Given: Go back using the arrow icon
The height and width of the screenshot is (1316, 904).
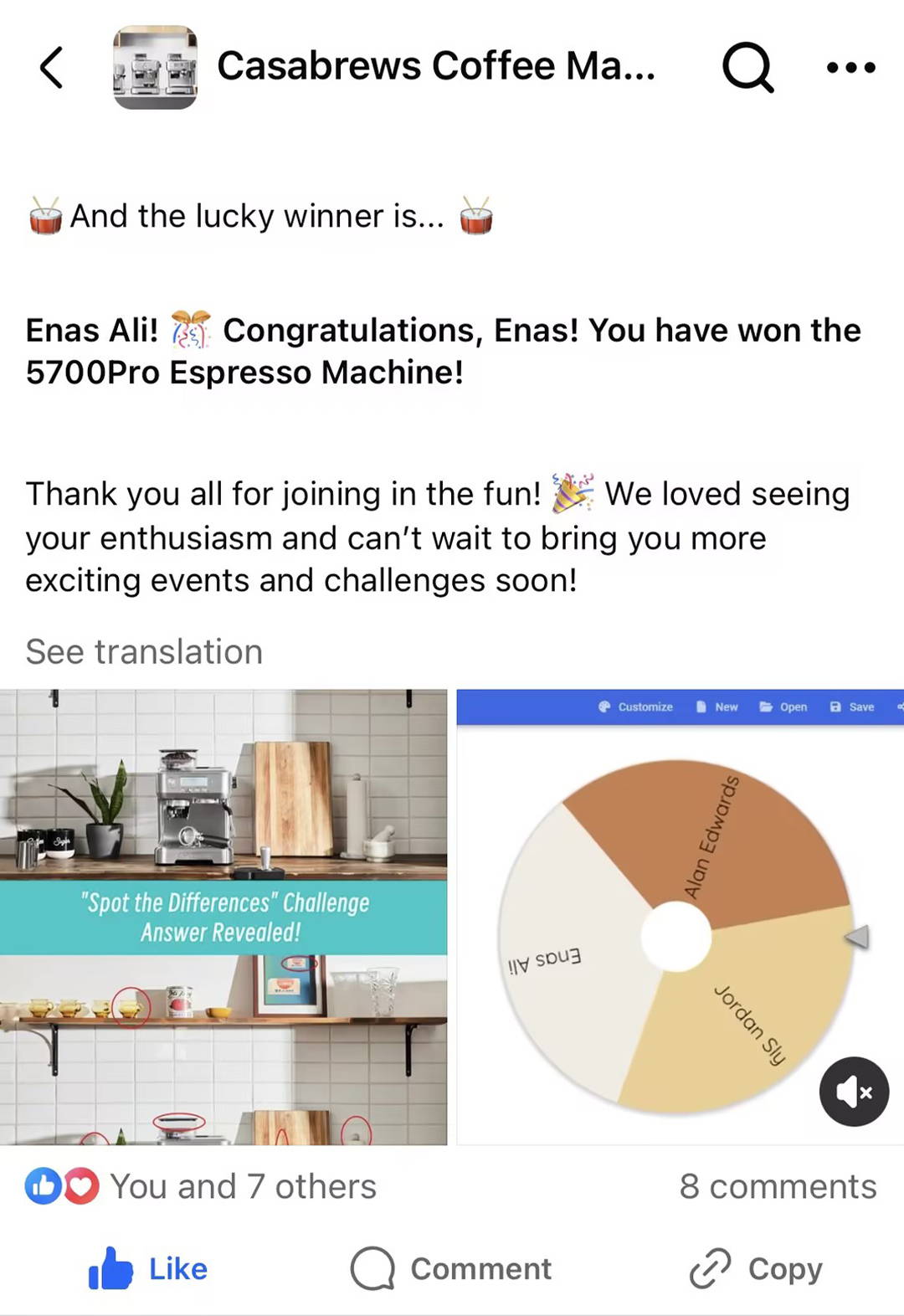Looking at the screenshot, I should [52, 68].
